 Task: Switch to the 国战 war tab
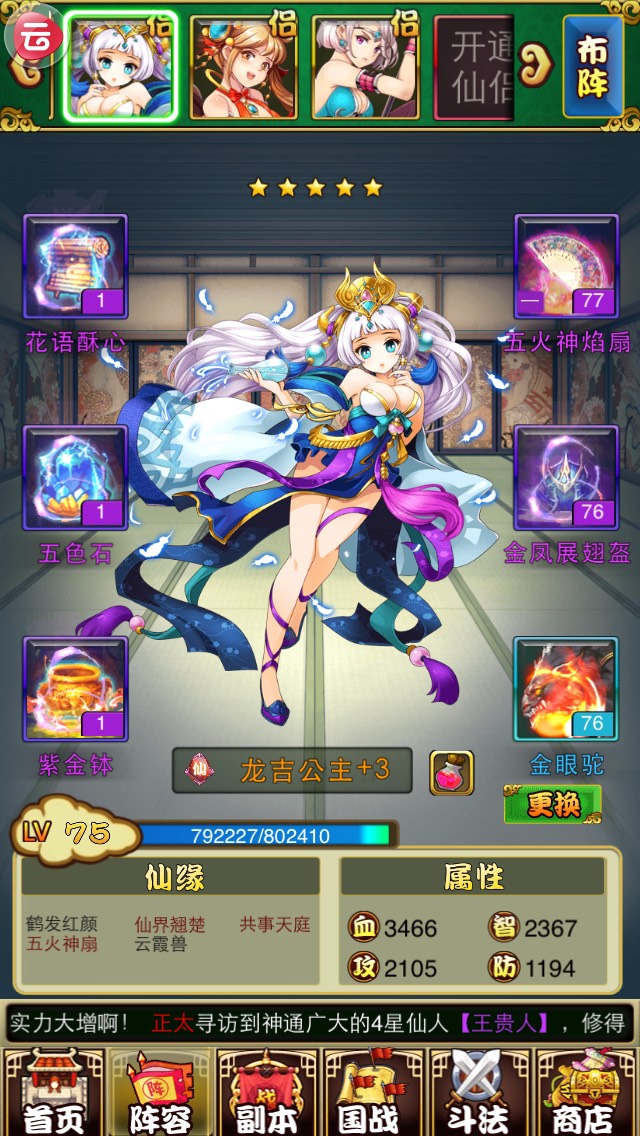tap(372, 1091)
